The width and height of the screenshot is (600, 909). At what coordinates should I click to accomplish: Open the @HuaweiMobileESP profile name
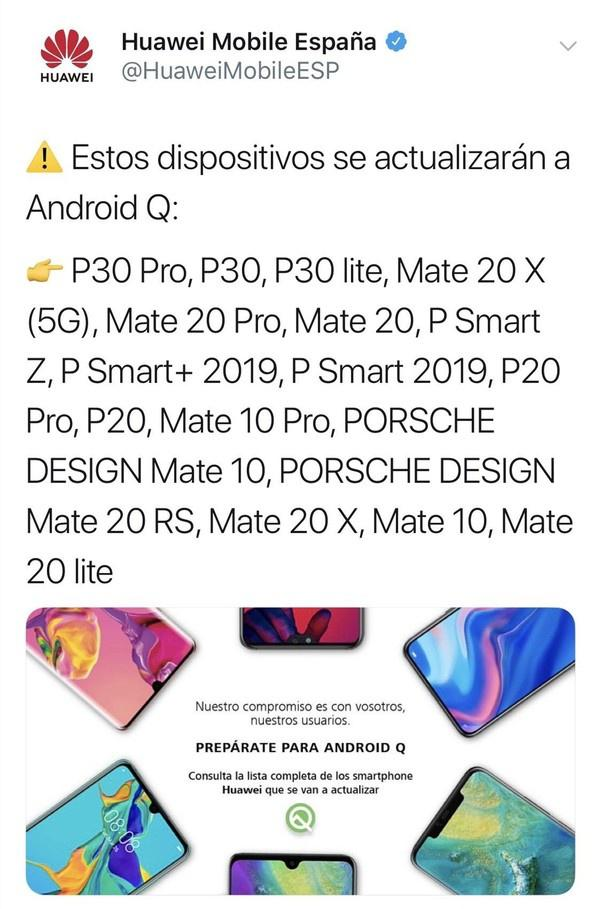click(x=249, y=43)
